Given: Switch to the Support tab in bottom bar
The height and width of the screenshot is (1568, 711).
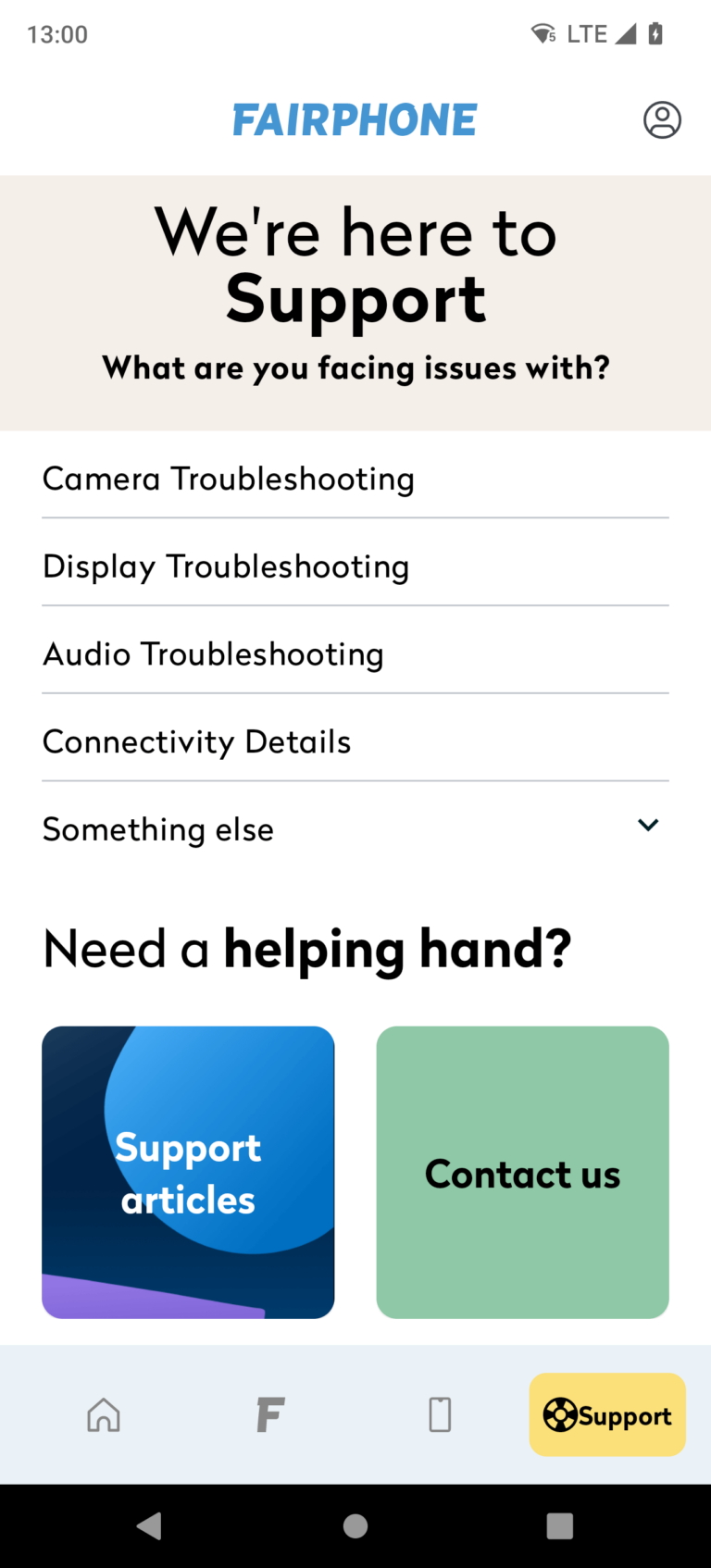Looking at the screenshot, I should [607, 1414].
